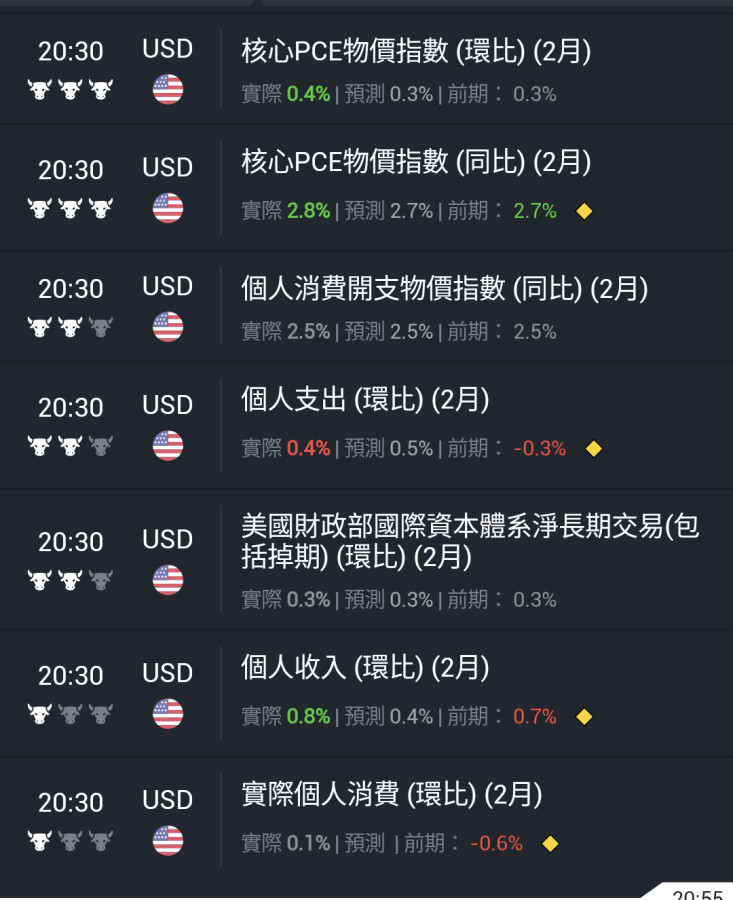Open 美國財政部國際資本體系淨長期交易 event details

469,541
